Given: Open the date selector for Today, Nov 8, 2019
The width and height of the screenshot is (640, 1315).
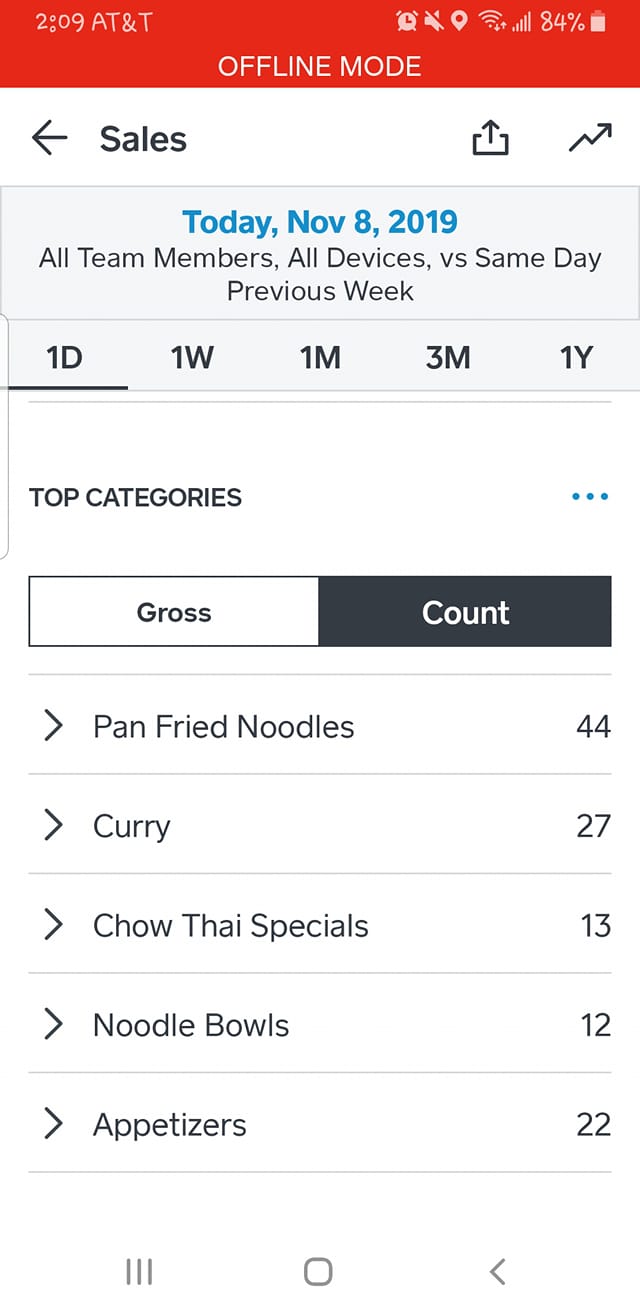Looking at the screenshot, I should 320,221.
